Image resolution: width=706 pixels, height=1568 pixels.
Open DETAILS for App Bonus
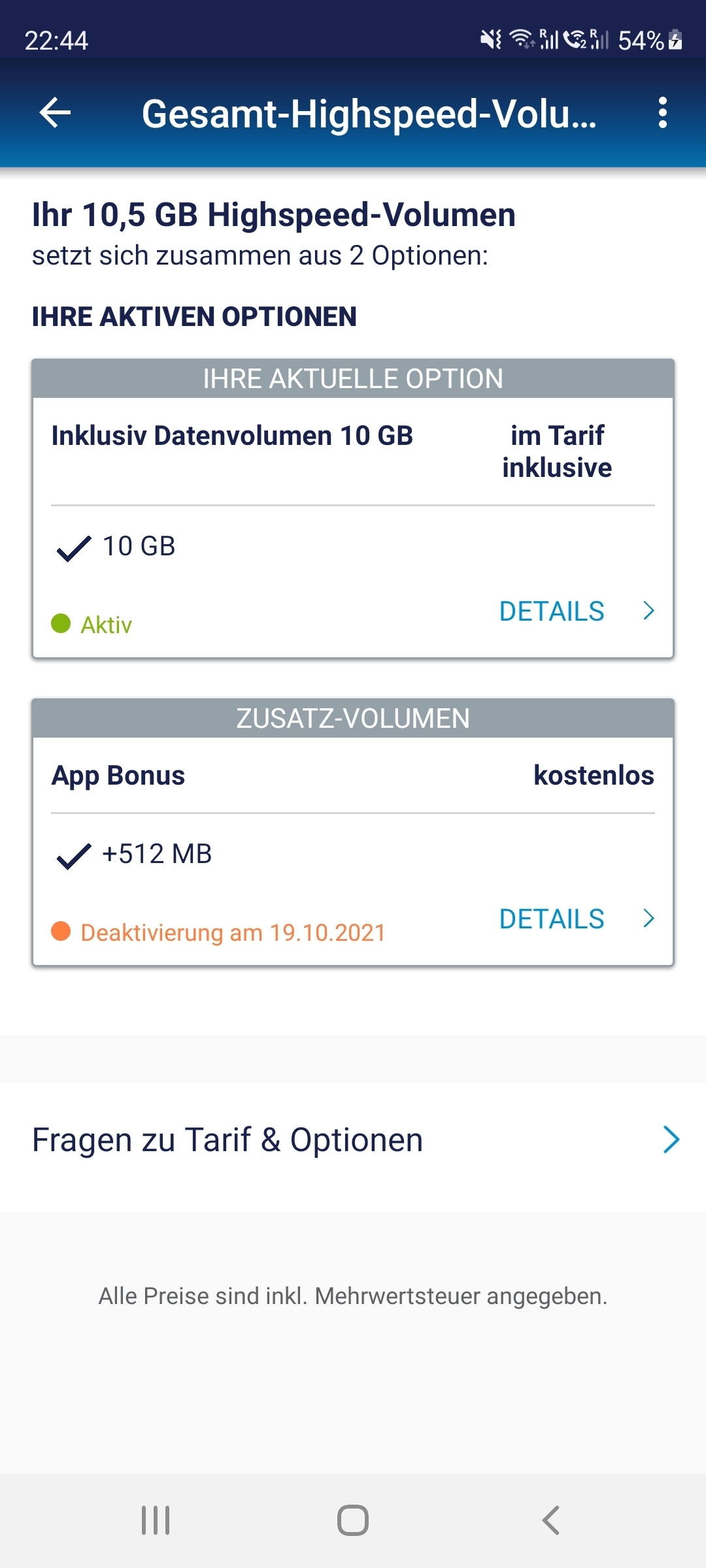pos(577,919)
